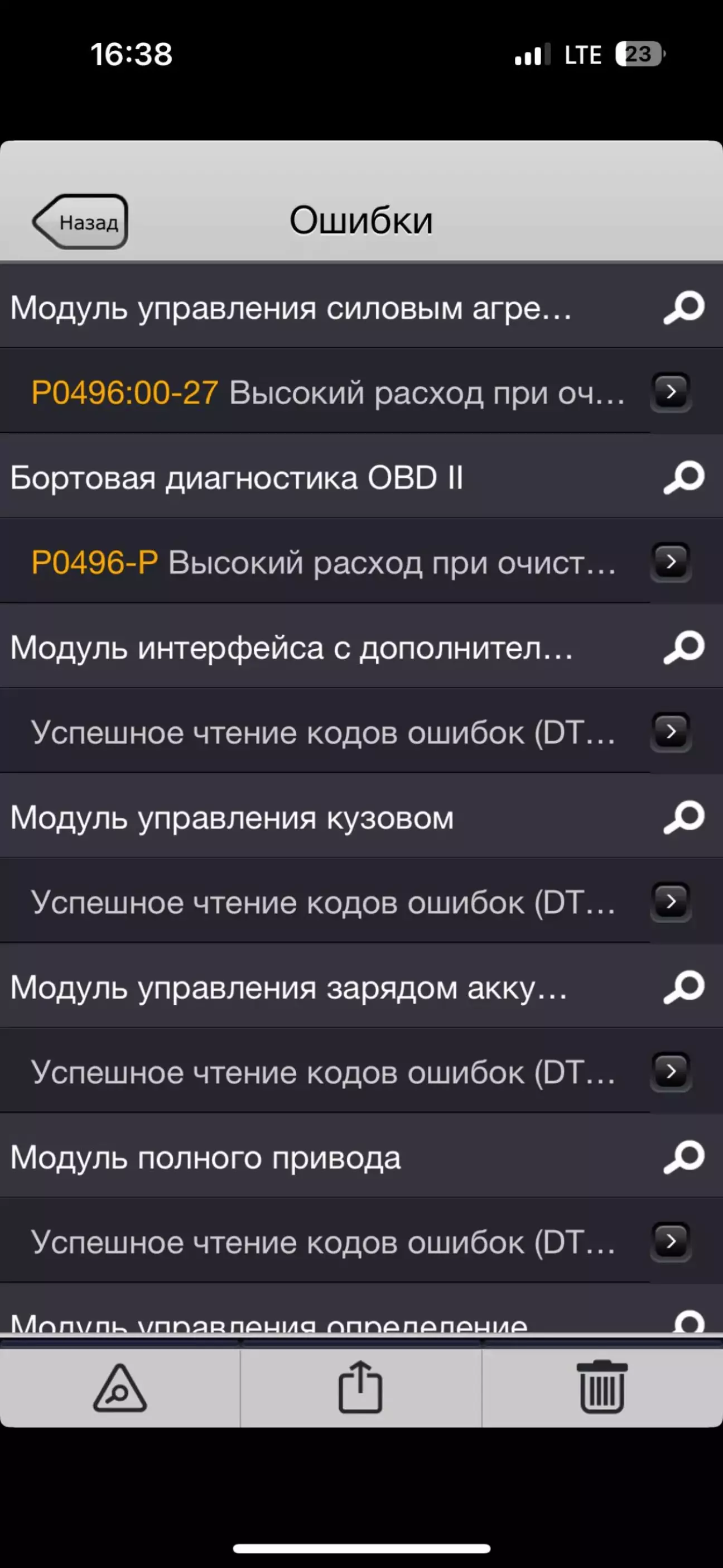The image size is (723, 1568).
Task: Clear errors with the trash icon
Action: coord(602,1387)
